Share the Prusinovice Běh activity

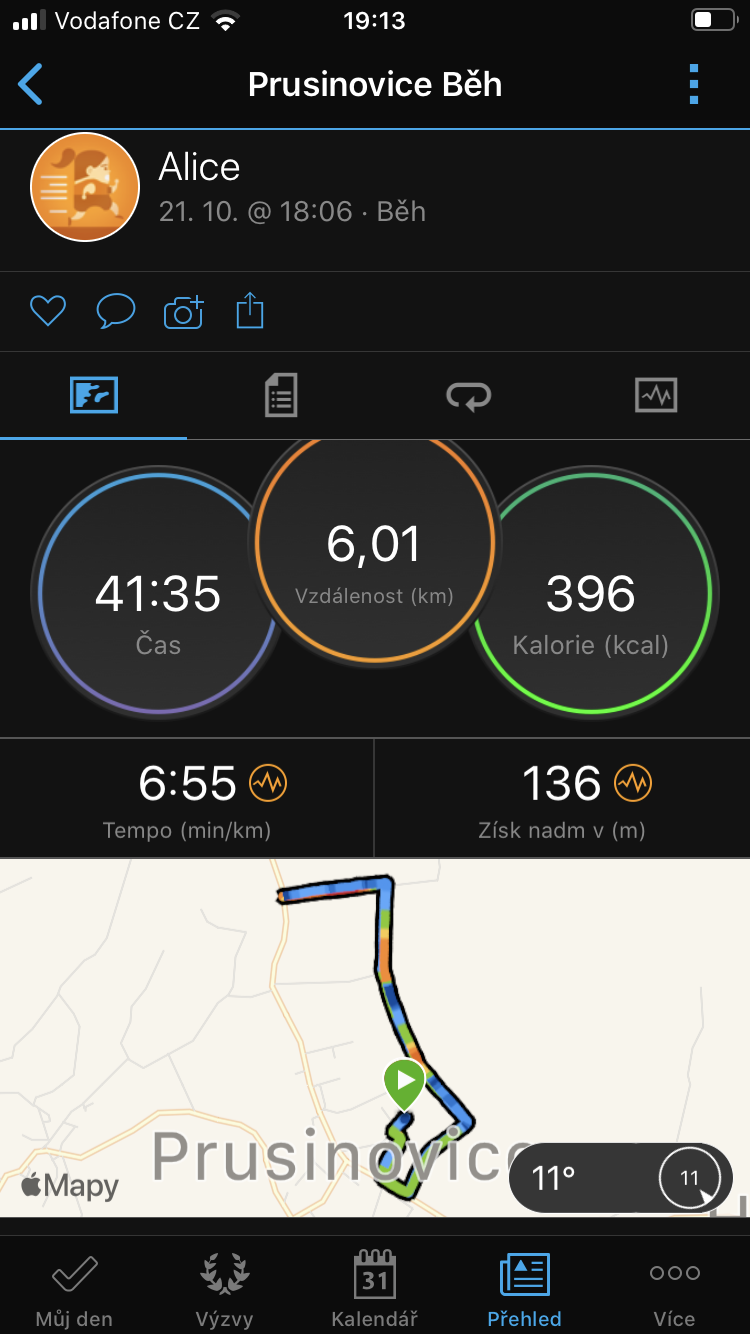(250, 311)
